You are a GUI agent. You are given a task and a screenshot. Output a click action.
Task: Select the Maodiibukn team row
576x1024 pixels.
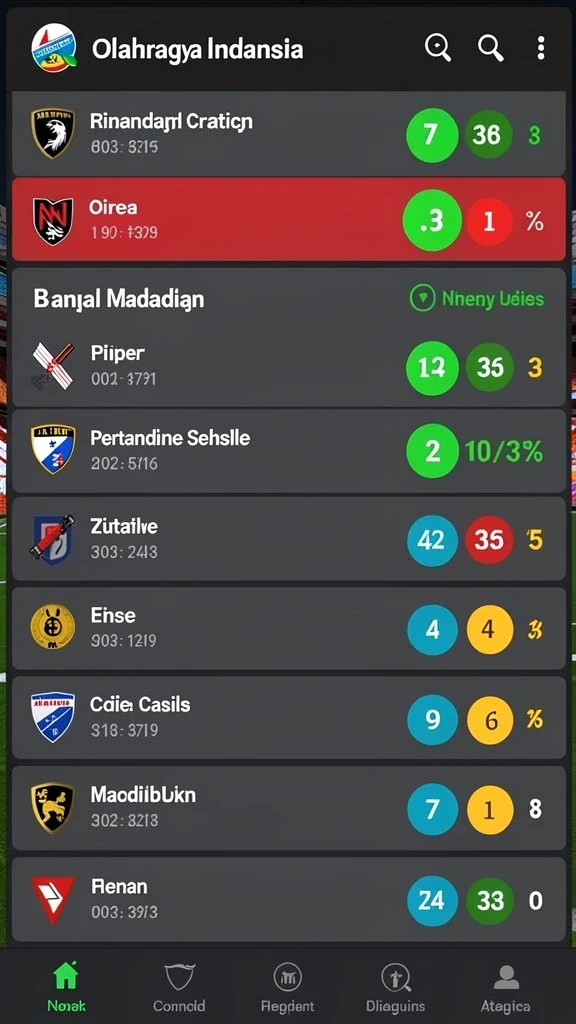[x=289, y=808]
